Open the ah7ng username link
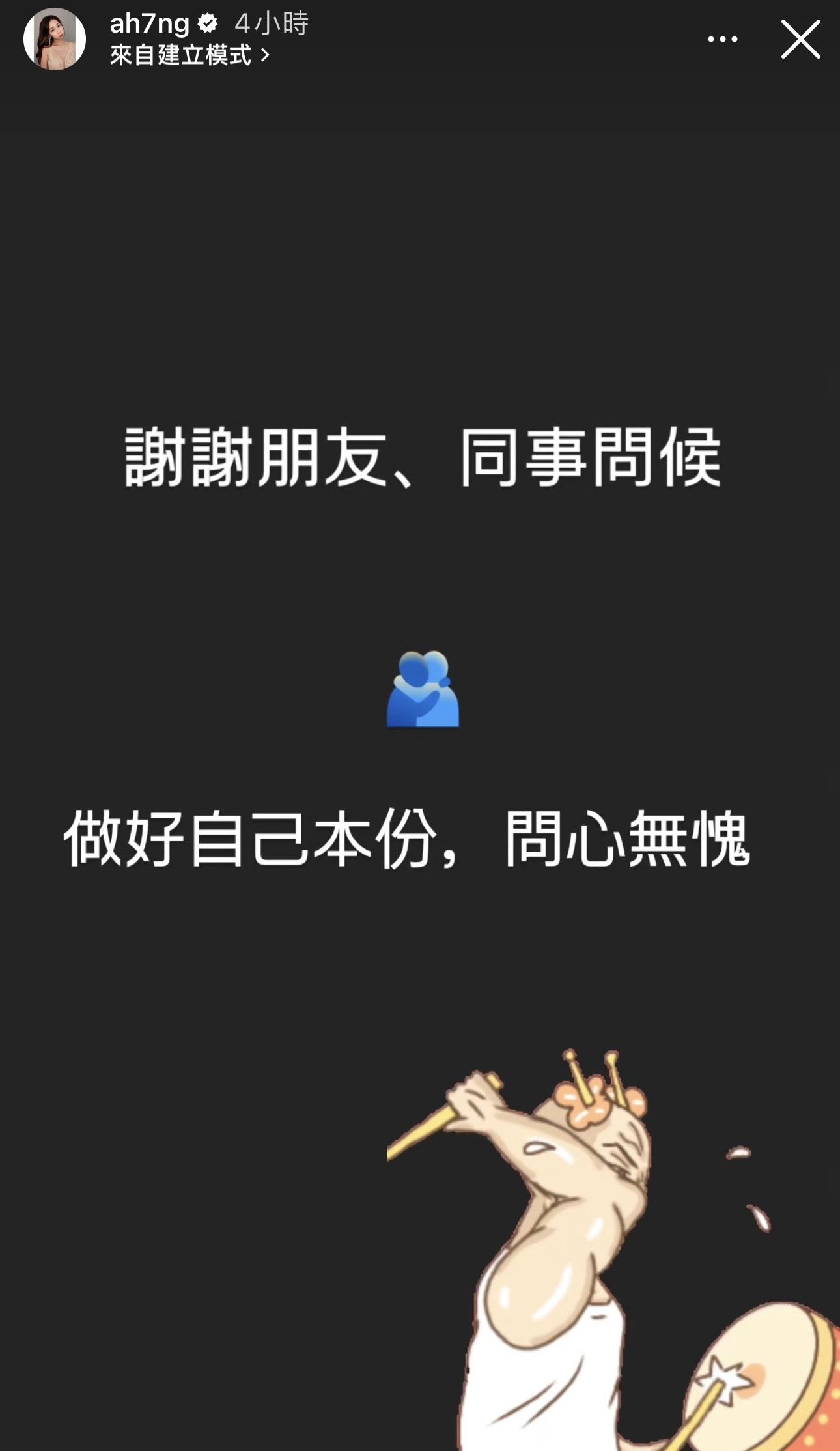 [x=150, y=24]
